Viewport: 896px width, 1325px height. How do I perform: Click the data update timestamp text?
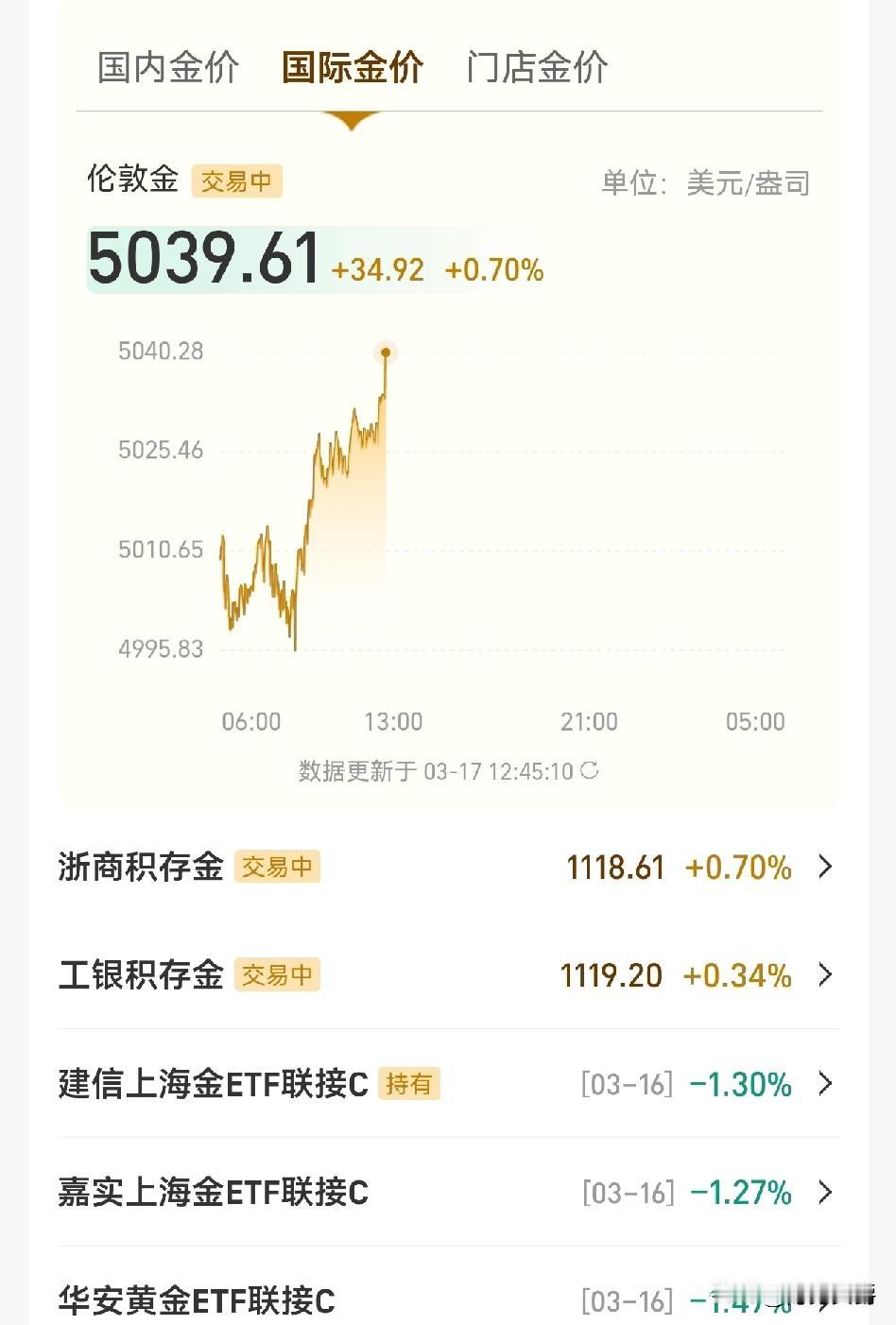click(x=430, y=771)
